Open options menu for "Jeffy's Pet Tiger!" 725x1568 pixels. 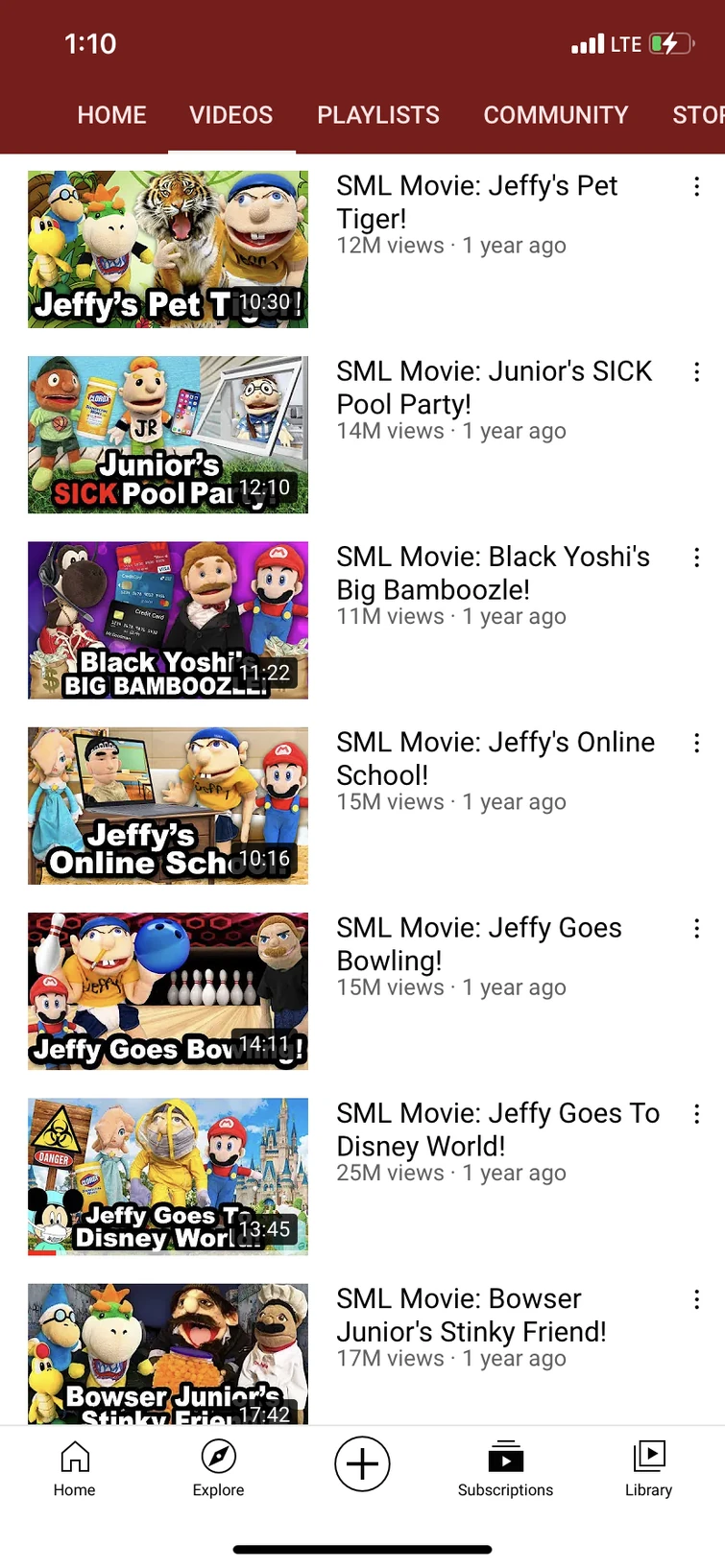click(696, 186)
